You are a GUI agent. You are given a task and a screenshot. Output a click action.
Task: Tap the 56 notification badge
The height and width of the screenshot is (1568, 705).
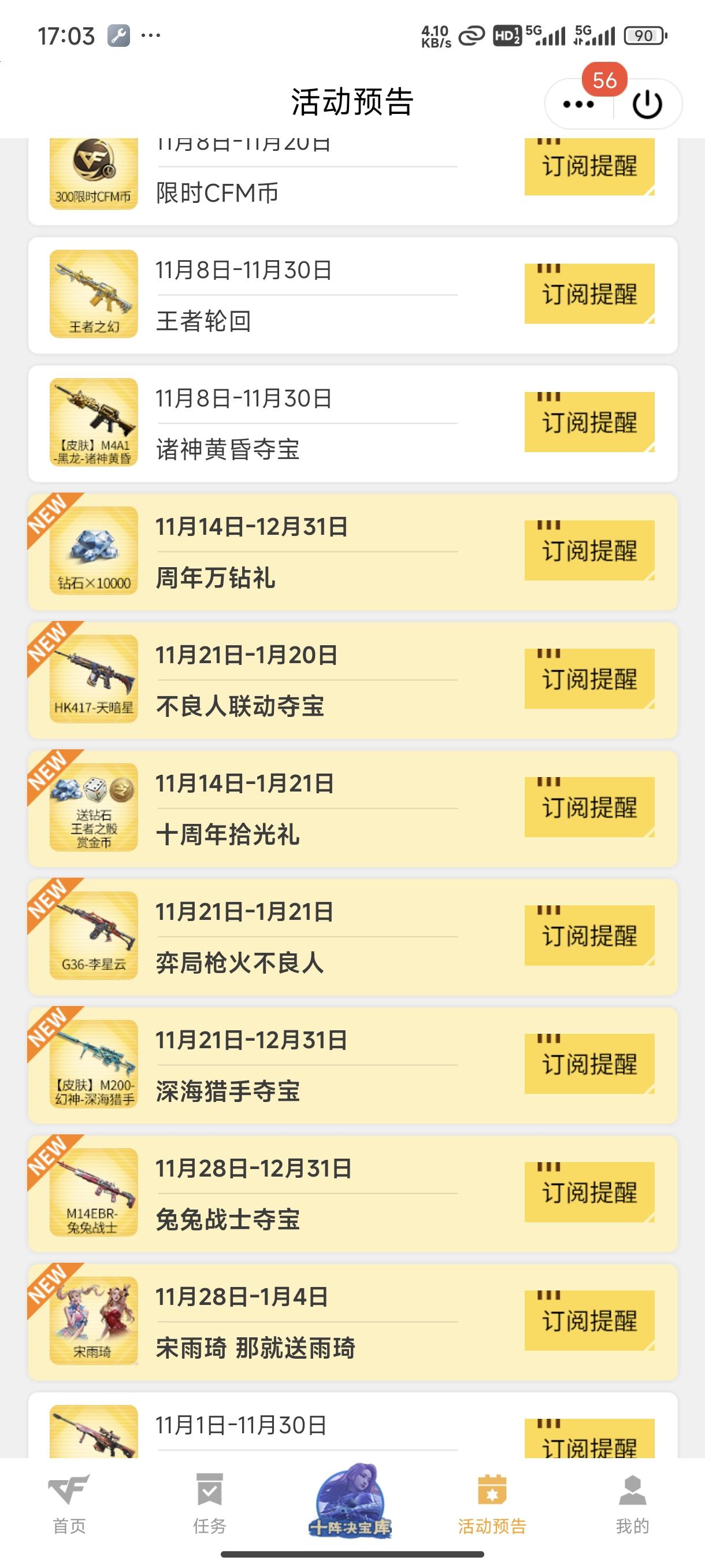pyautogui.click(x=604, y=80)
